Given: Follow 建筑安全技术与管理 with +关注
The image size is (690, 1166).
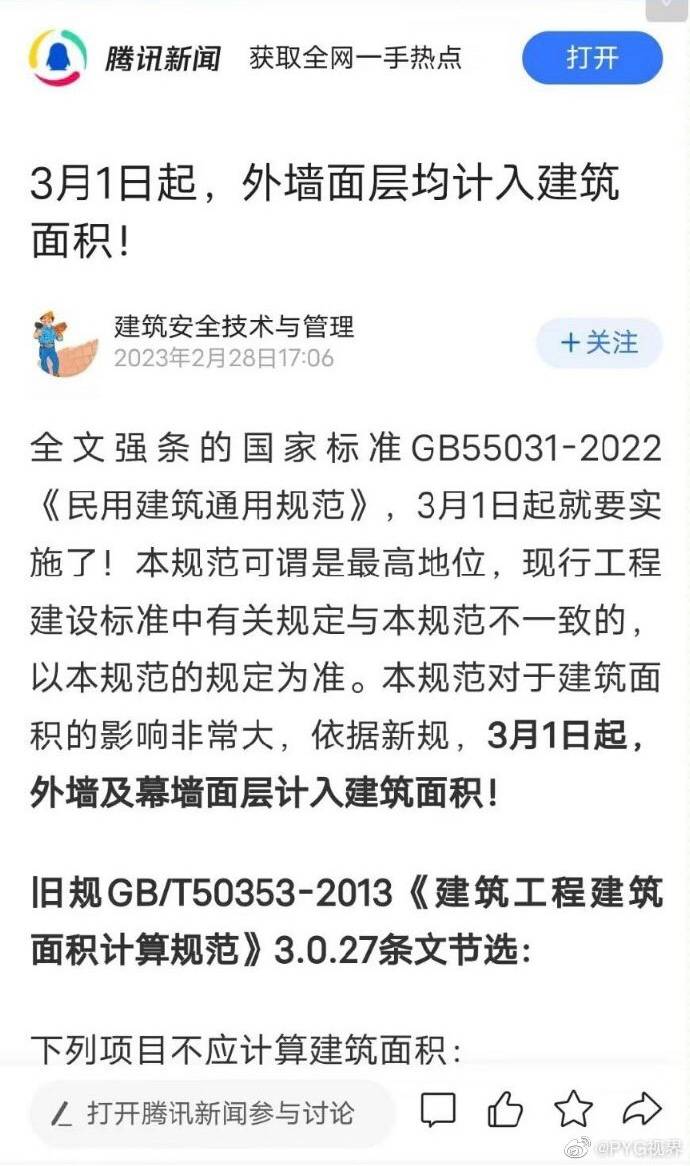Looking at the screenshot, I should pos(599,343).
